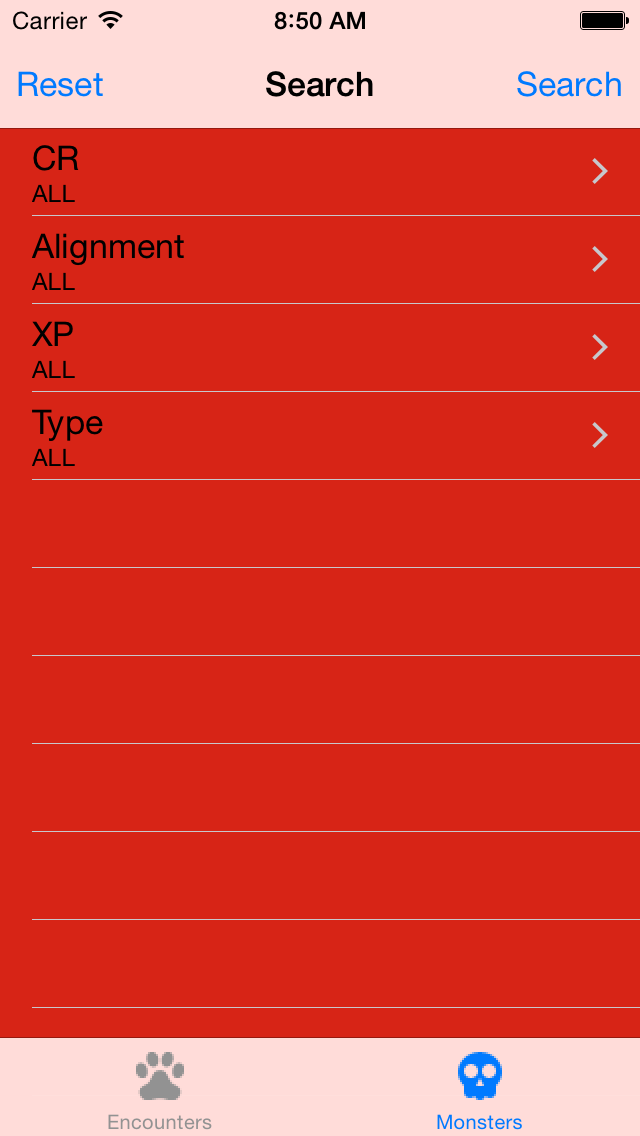Tap the Reset button

point(59,85)
